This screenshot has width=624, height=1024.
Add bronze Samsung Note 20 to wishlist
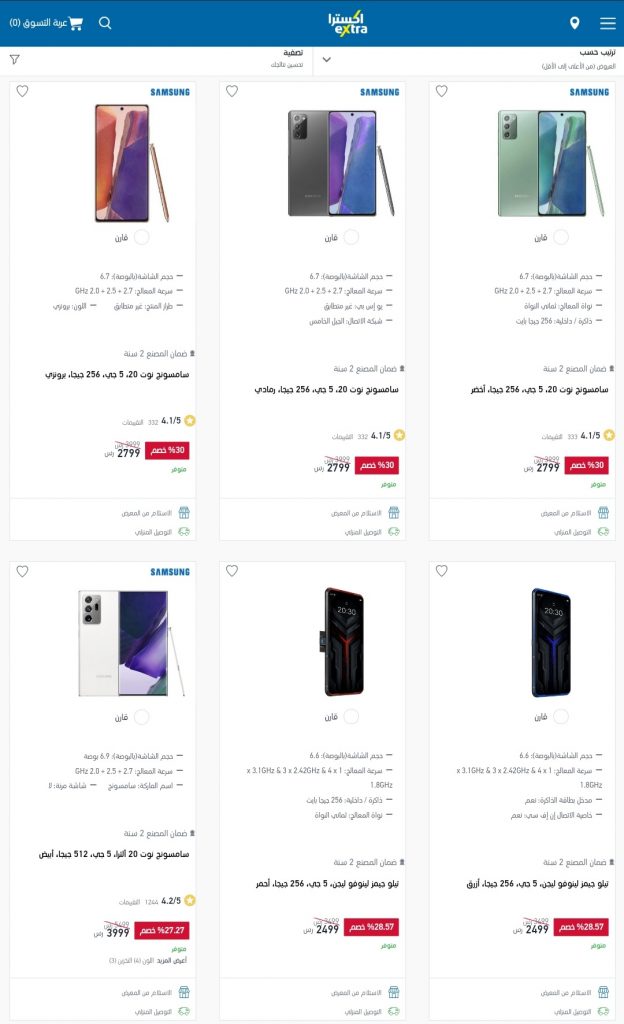tap(22, 91)
